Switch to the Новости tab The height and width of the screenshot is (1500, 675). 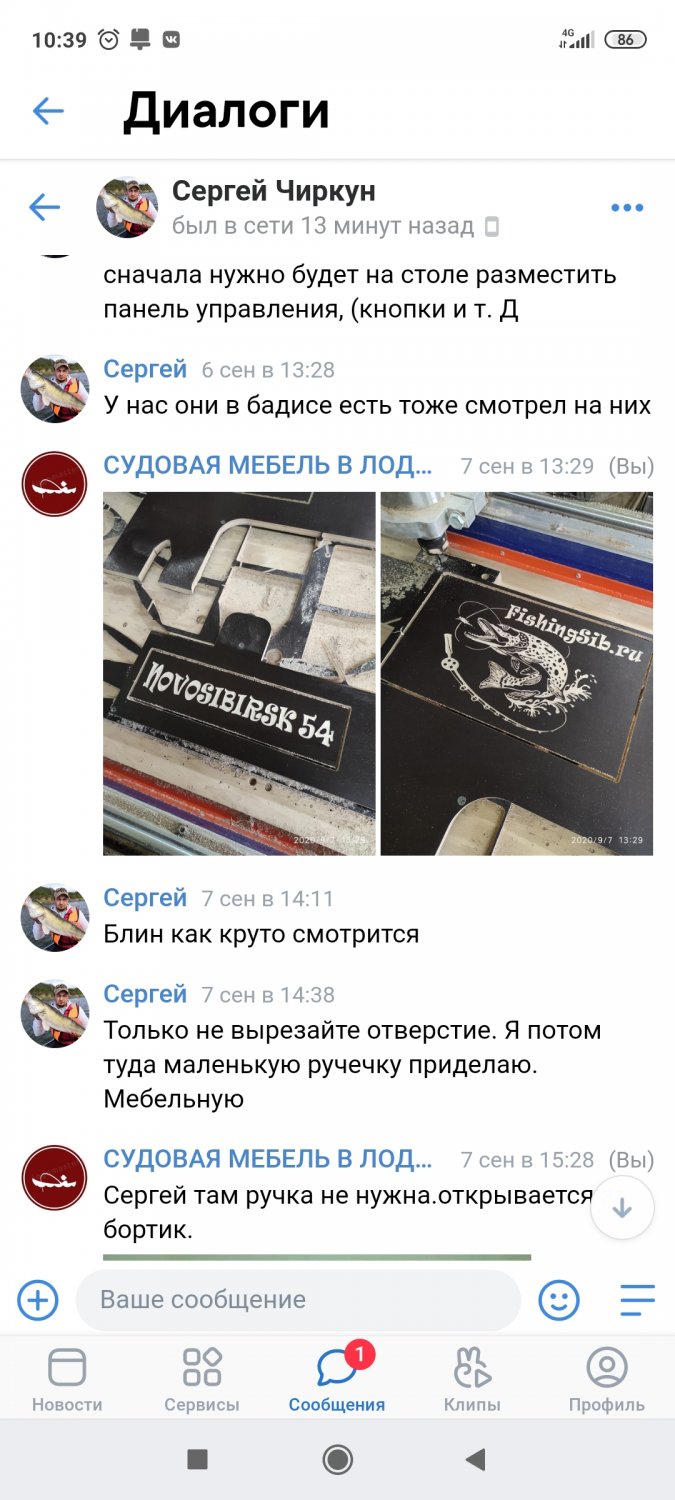pos(67,1380)
